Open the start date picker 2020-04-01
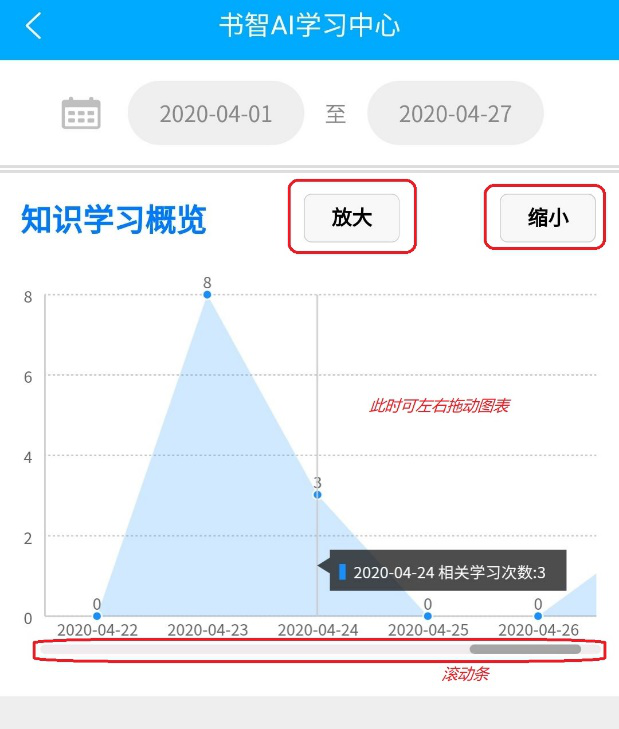 point(216,113)
